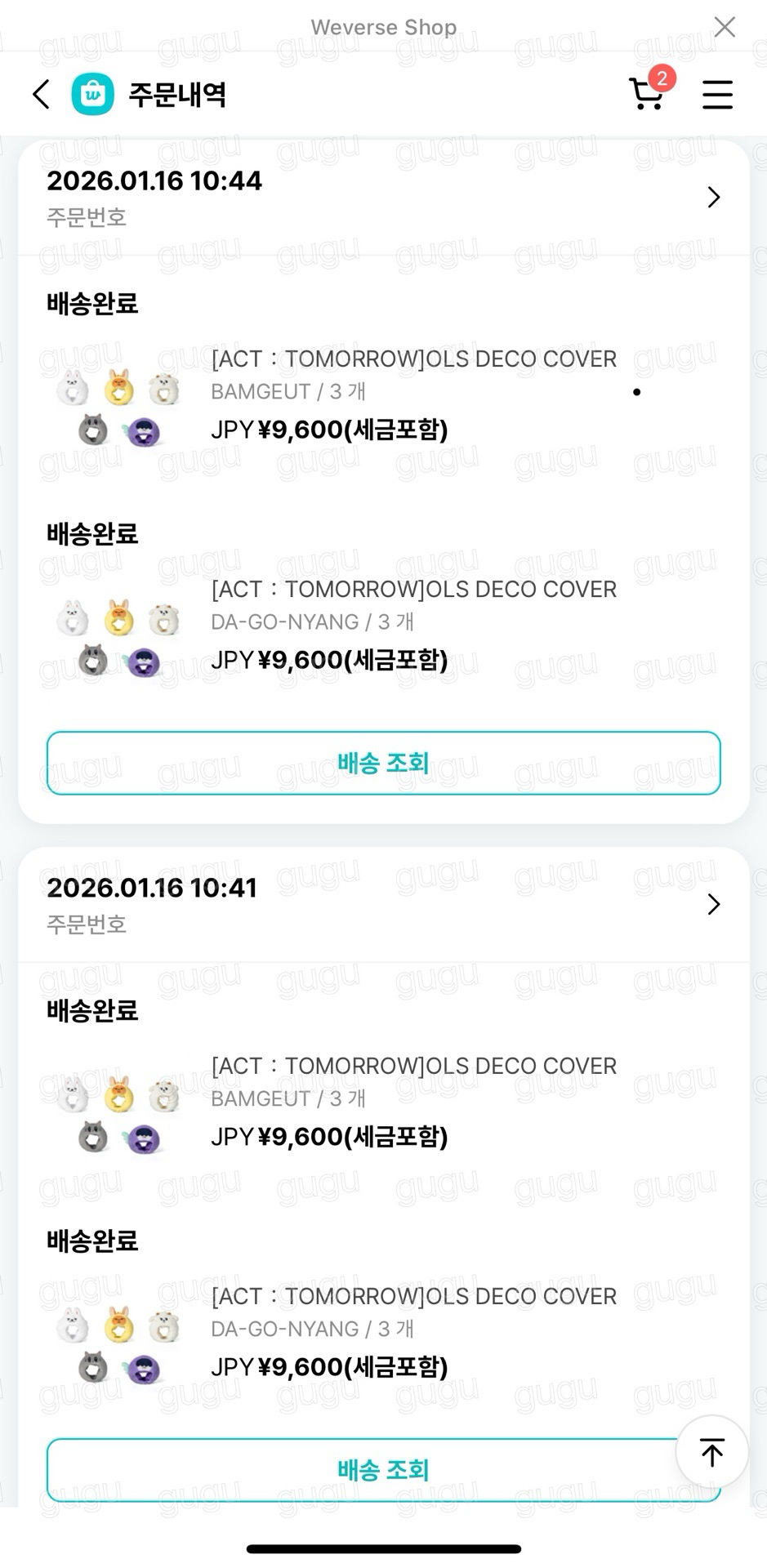Tap the DA-GO-NYANG thumbnail in first order
Image resolution: width=767 pixels, height=1568 pixels.
pos(119,630)
